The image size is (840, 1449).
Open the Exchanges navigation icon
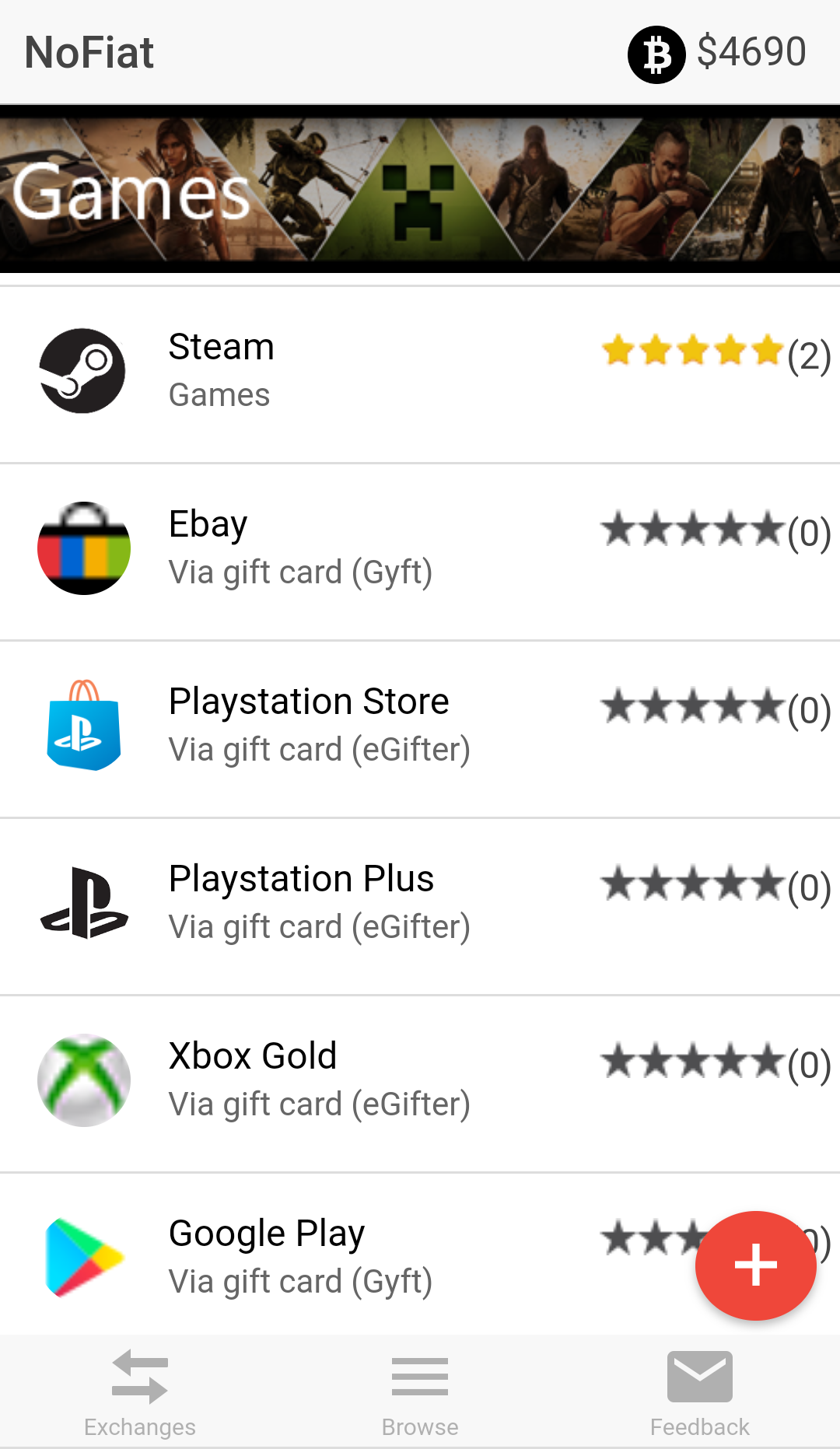click(x=139, y=1377)
